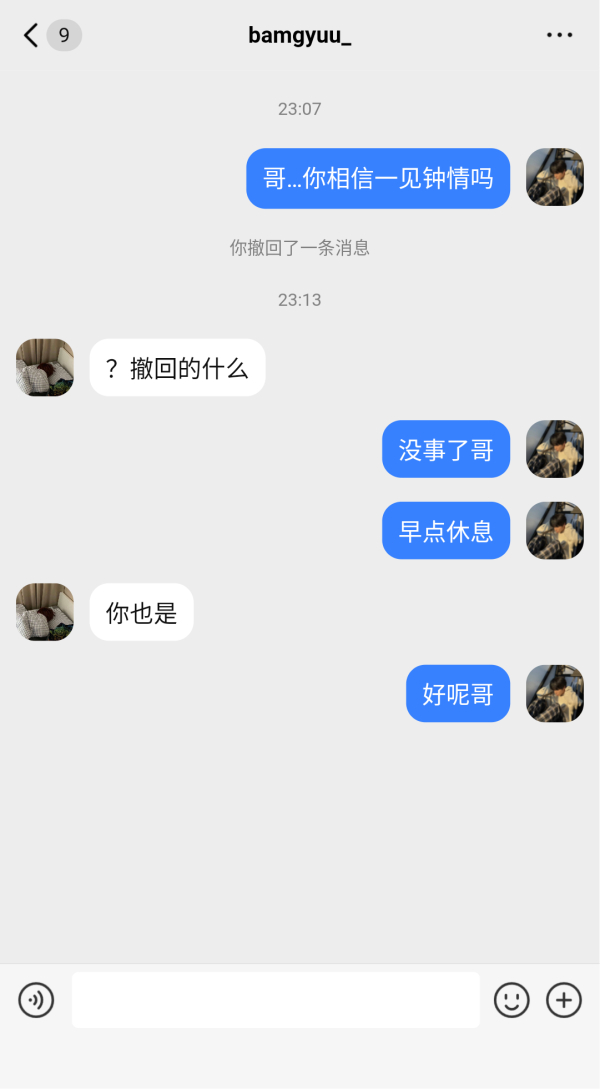Go back to the chat list
Screen dimensions: 600x1089
click(x=31, y=35)
